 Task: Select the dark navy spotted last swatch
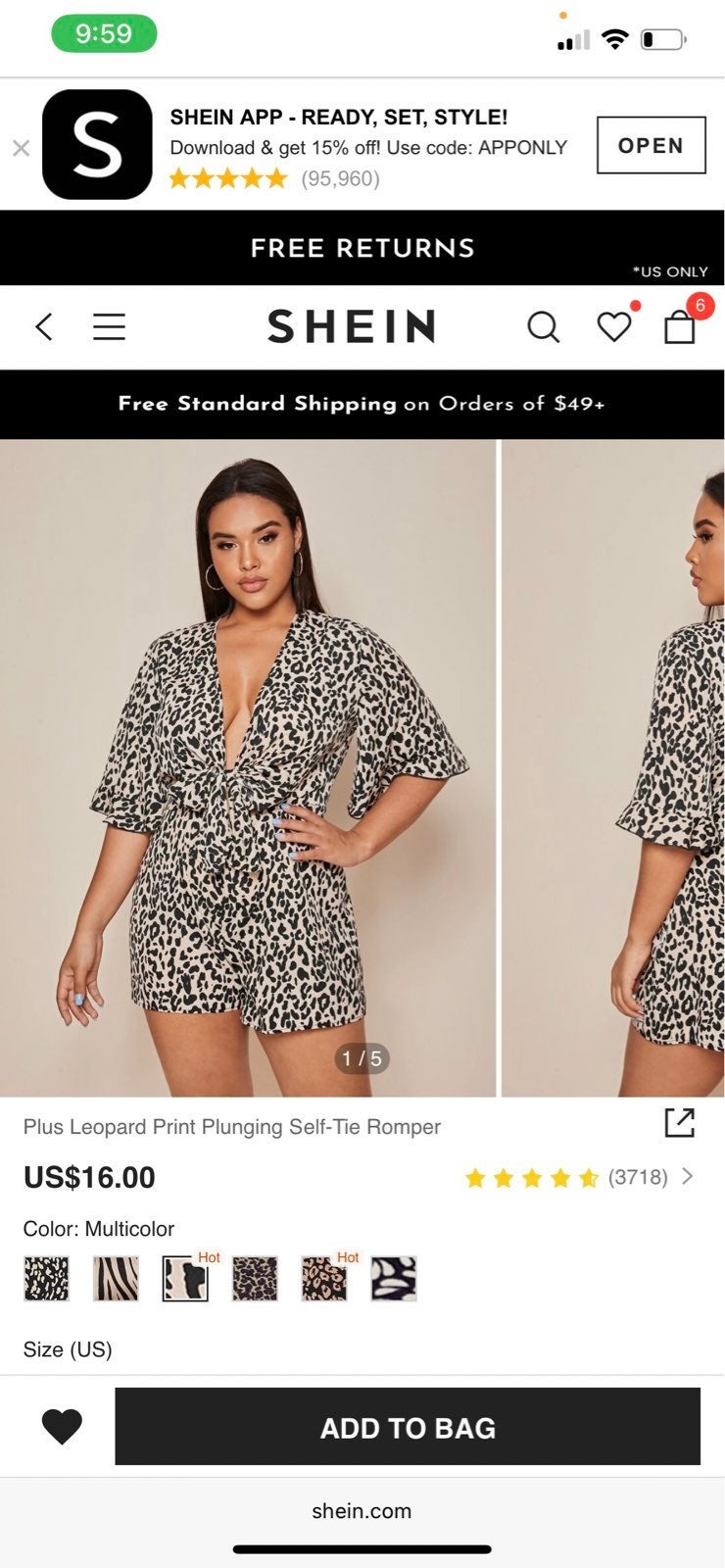(394, 1278)
